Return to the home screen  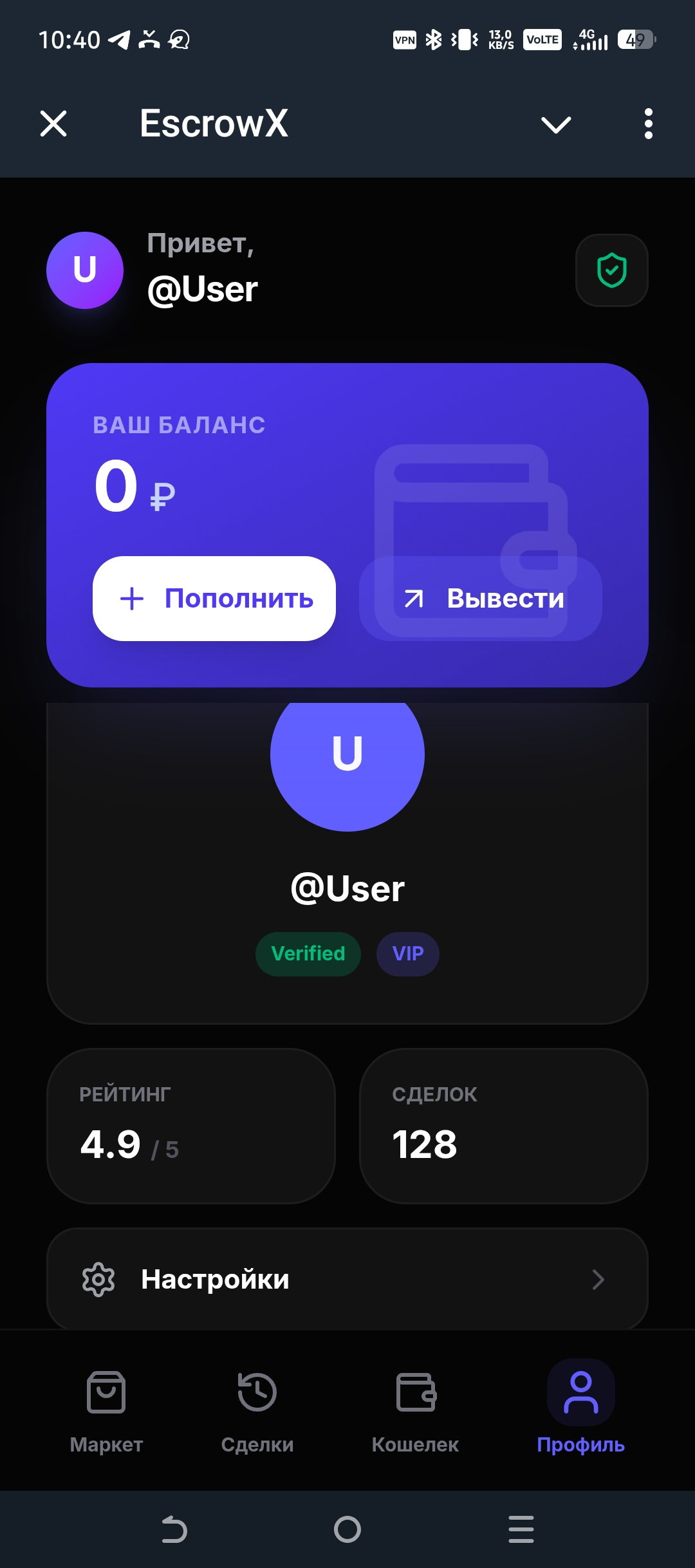(x=347, y=1529)
